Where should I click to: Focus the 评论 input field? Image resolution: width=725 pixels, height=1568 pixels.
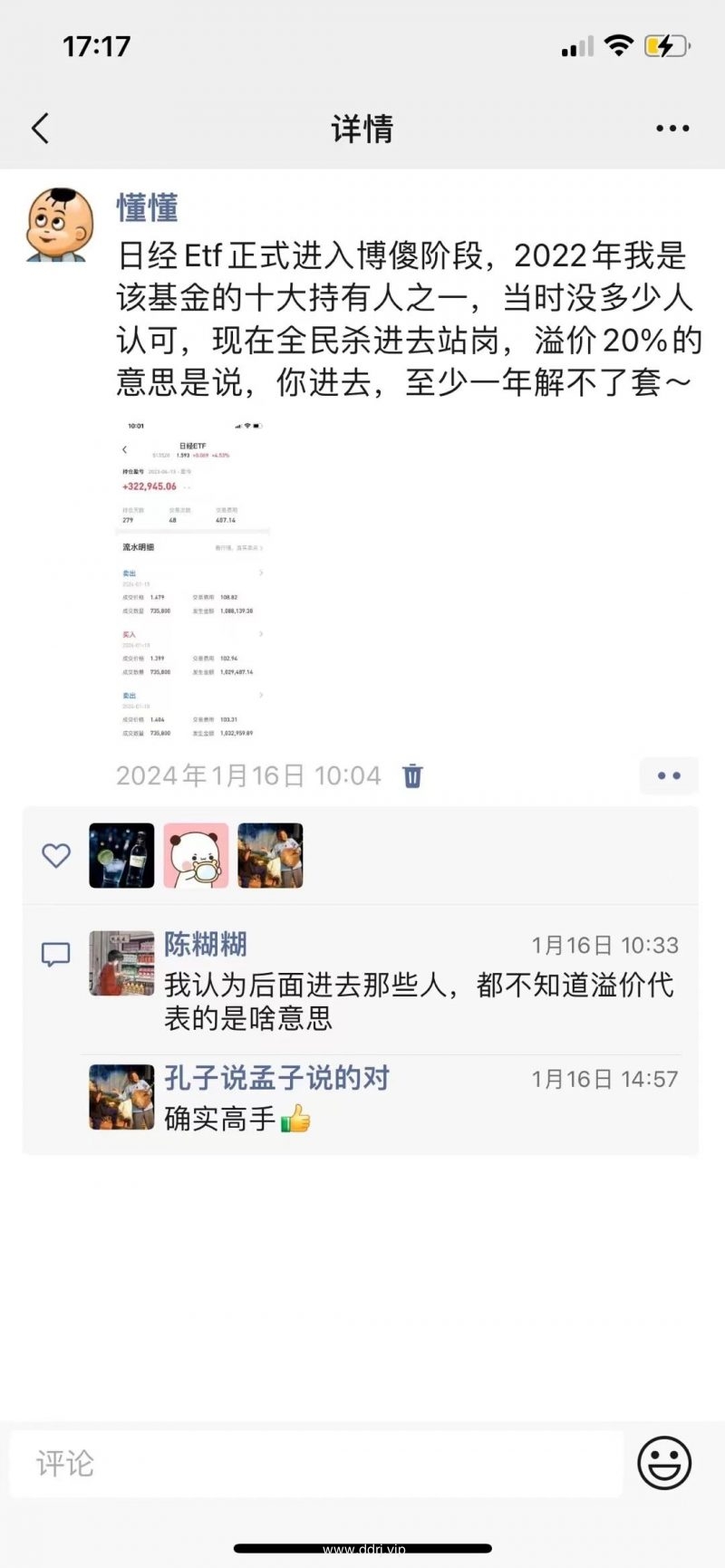point(315,1463)
